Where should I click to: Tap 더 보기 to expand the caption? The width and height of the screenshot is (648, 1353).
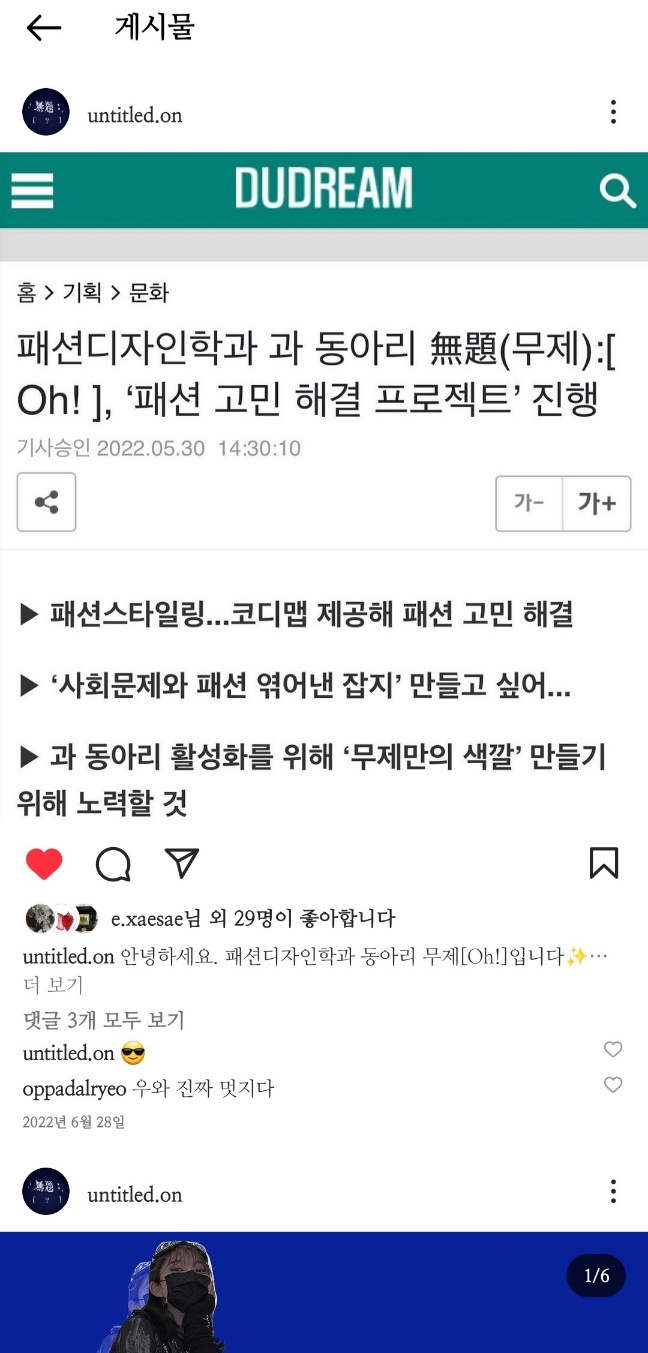(52, 985)
